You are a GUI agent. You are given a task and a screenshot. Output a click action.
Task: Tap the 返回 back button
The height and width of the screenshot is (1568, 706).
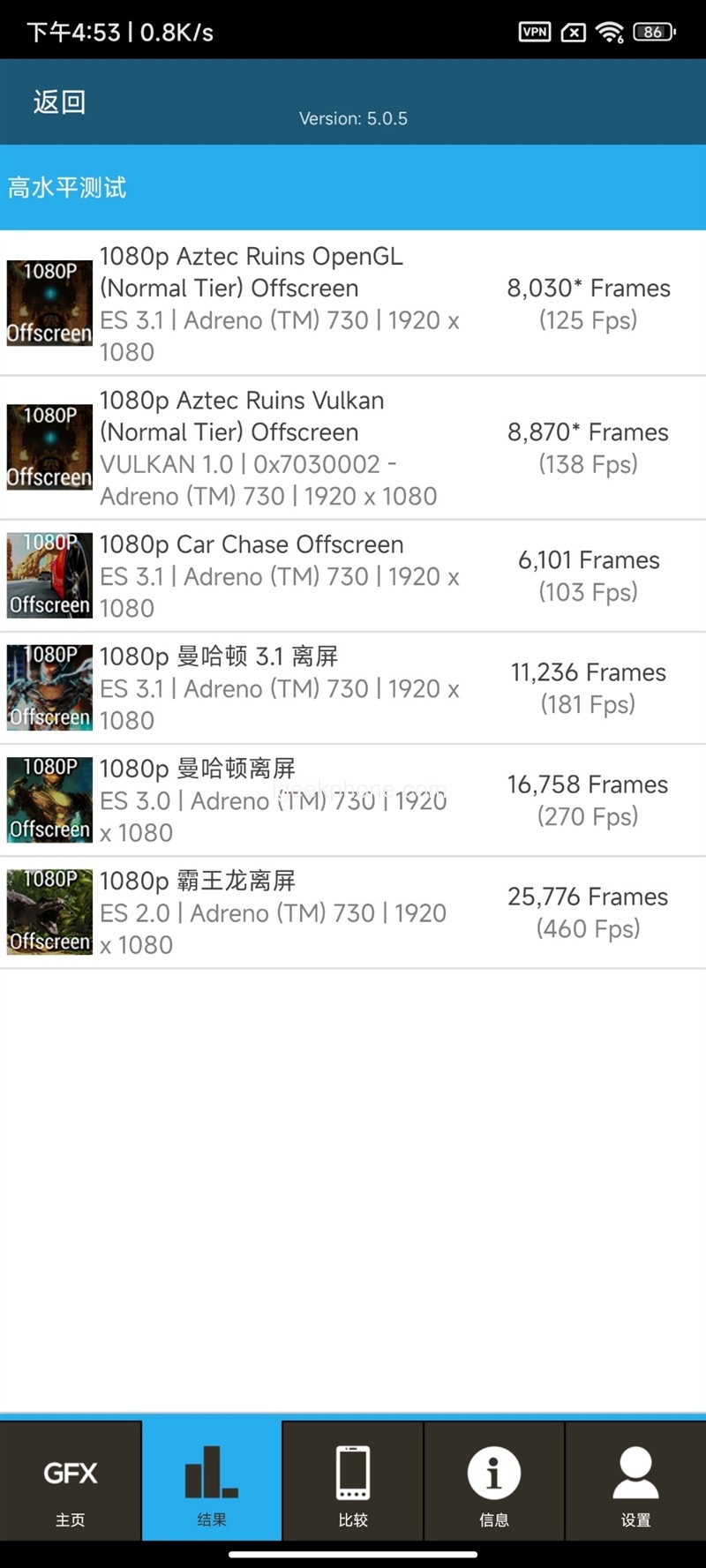[56, 101]
